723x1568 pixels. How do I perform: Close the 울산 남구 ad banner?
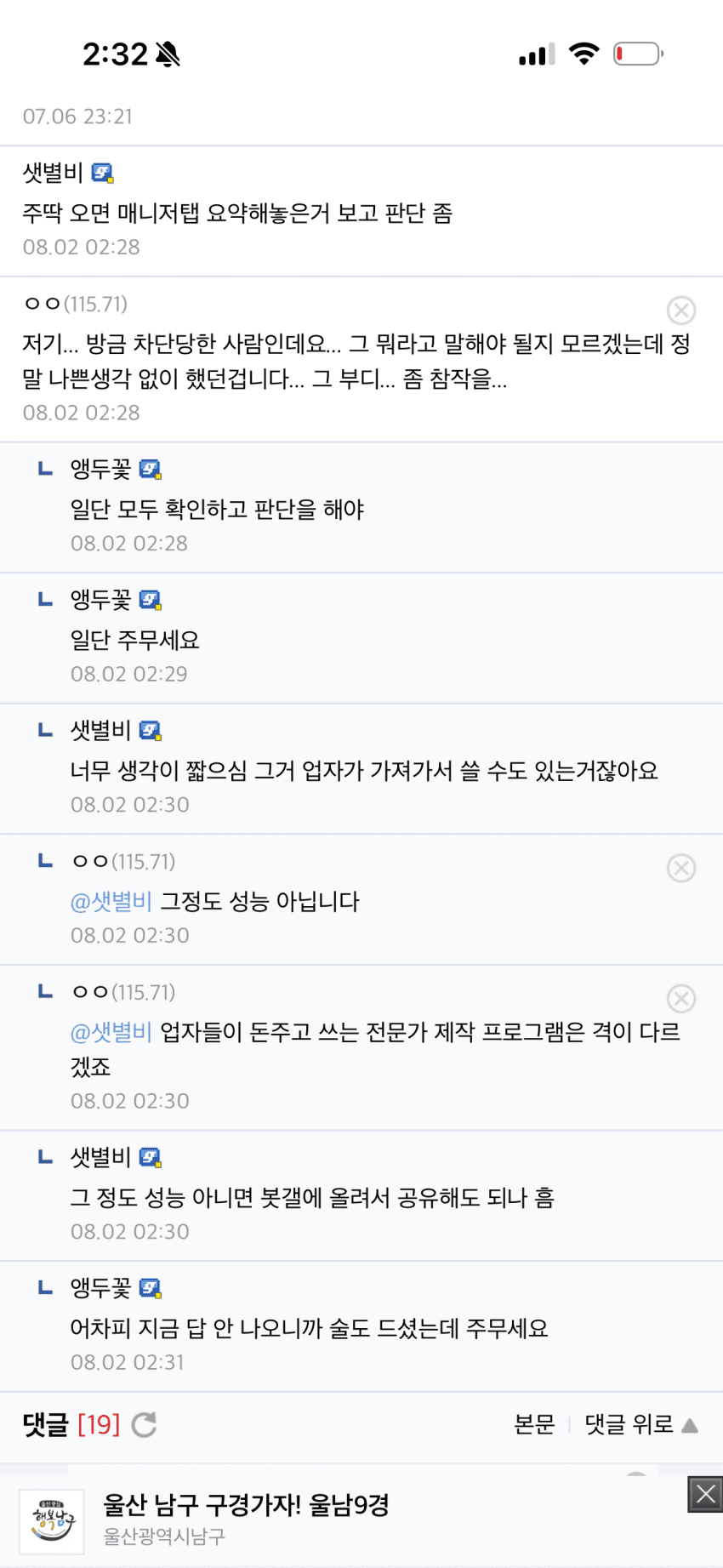704,1494
